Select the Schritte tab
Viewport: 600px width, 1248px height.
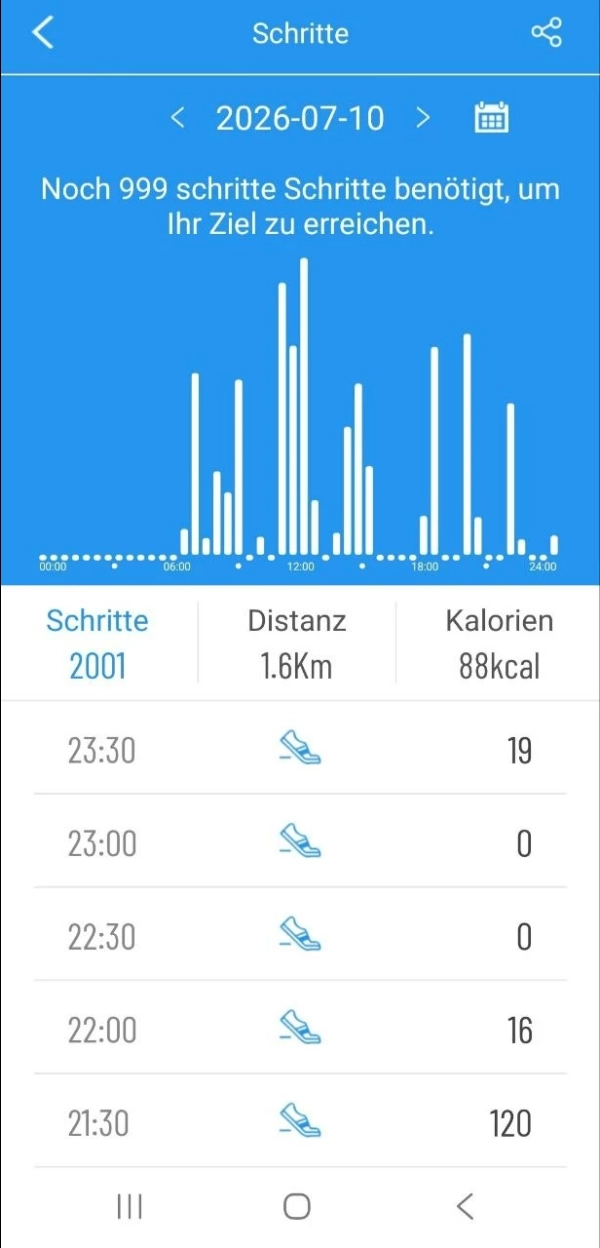pyautogui.click(x=98, y=642)
